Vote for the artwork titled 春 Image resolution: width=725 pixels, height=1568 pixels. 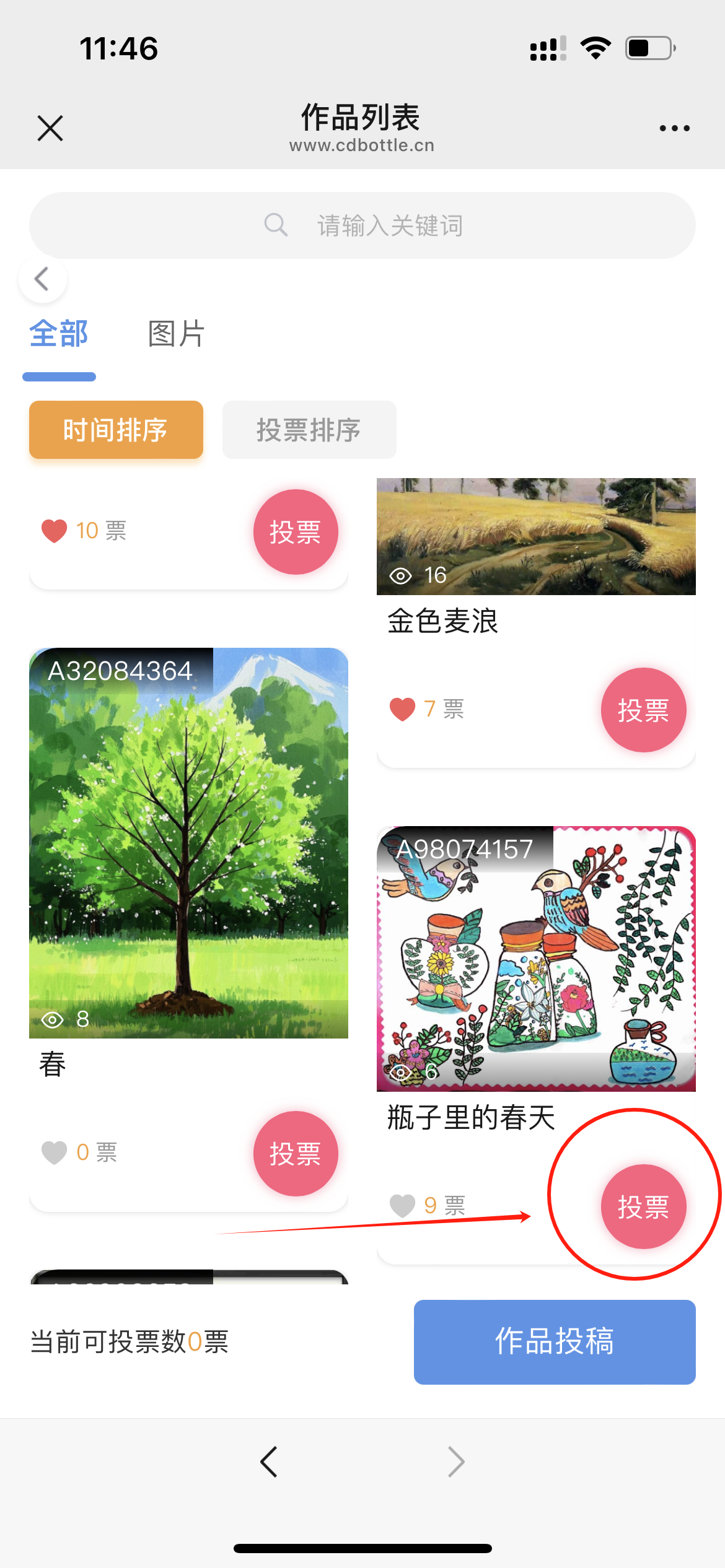pos(296,1152)
